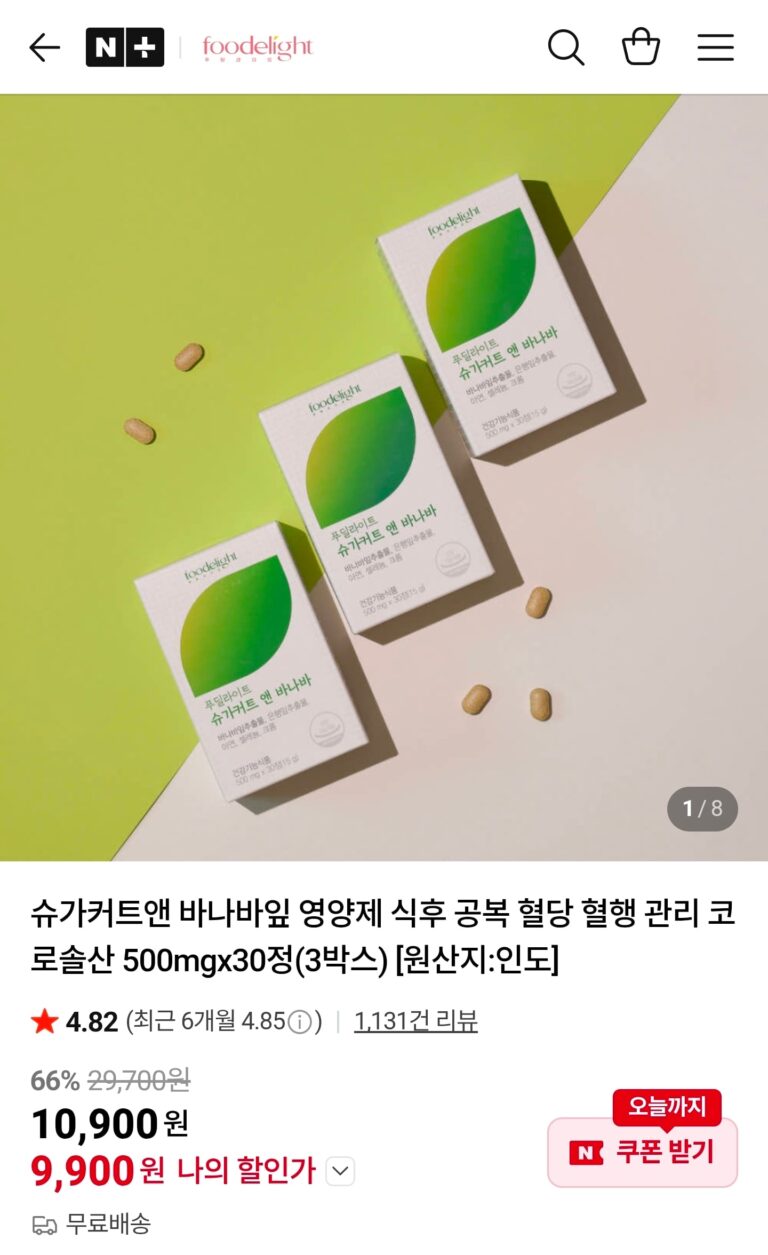The width and height of the screenshot is (768, 1255).
Task: Open the hamburger menu
Action: click(715, 47)
